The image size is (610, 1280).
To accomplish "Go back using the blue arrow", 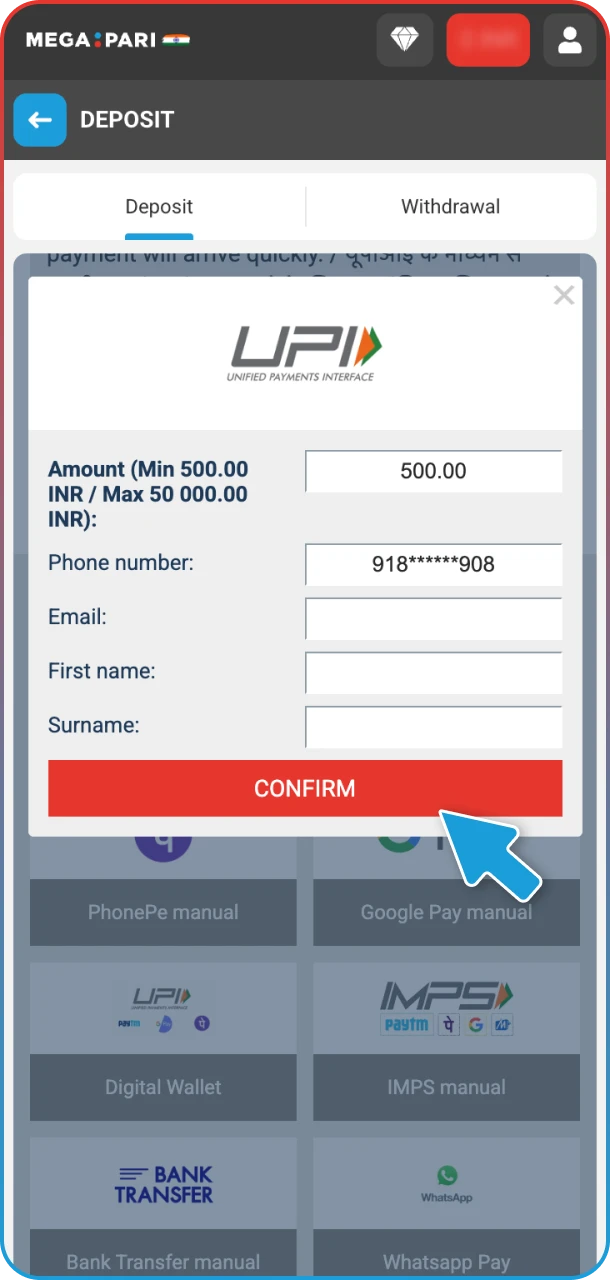I will click(40, 120).
